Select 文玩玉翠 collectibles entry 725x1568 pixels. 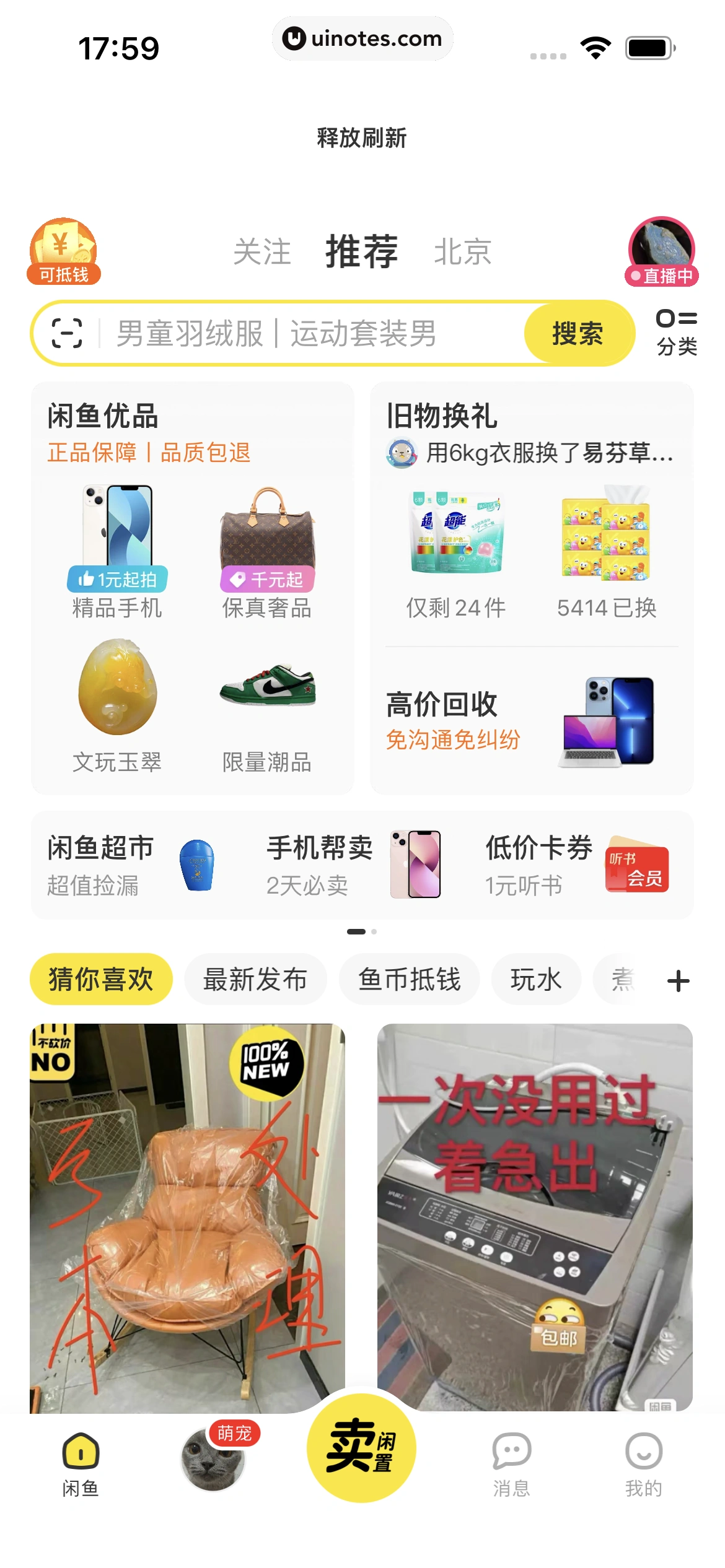[116, 706]
